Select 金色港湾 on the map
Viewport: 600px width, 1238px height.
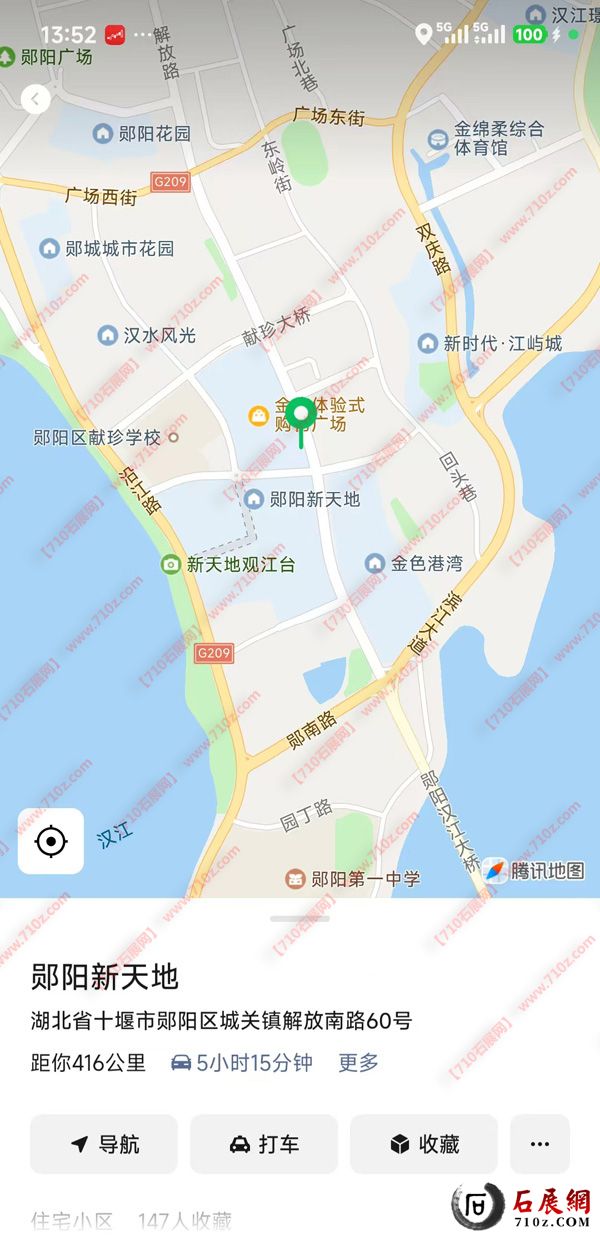coord(375,564)
